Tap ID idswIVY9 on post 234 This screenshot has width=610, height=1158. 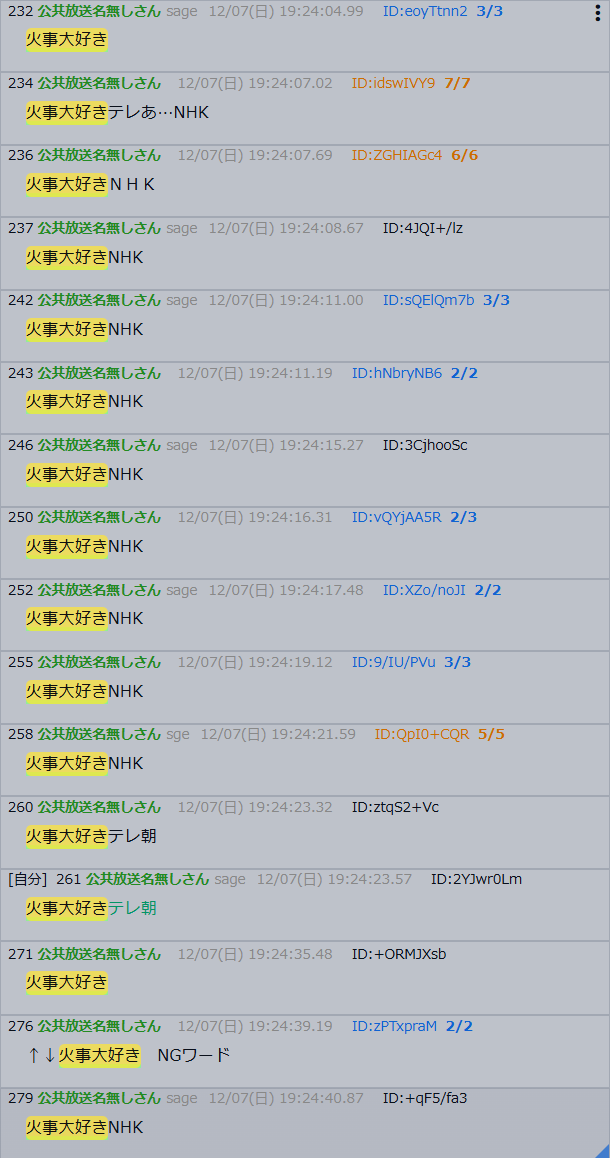(393, 83)
